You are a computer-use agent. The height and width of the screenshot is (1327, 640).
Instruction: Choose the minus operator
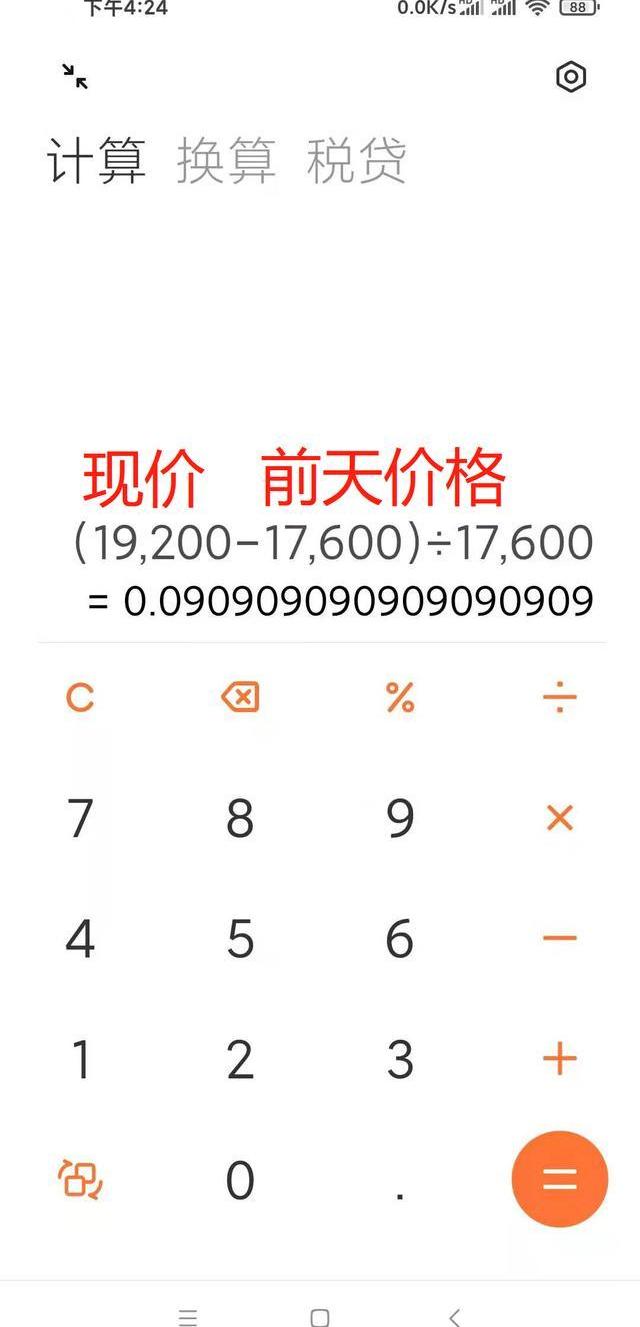pos(559,938)
